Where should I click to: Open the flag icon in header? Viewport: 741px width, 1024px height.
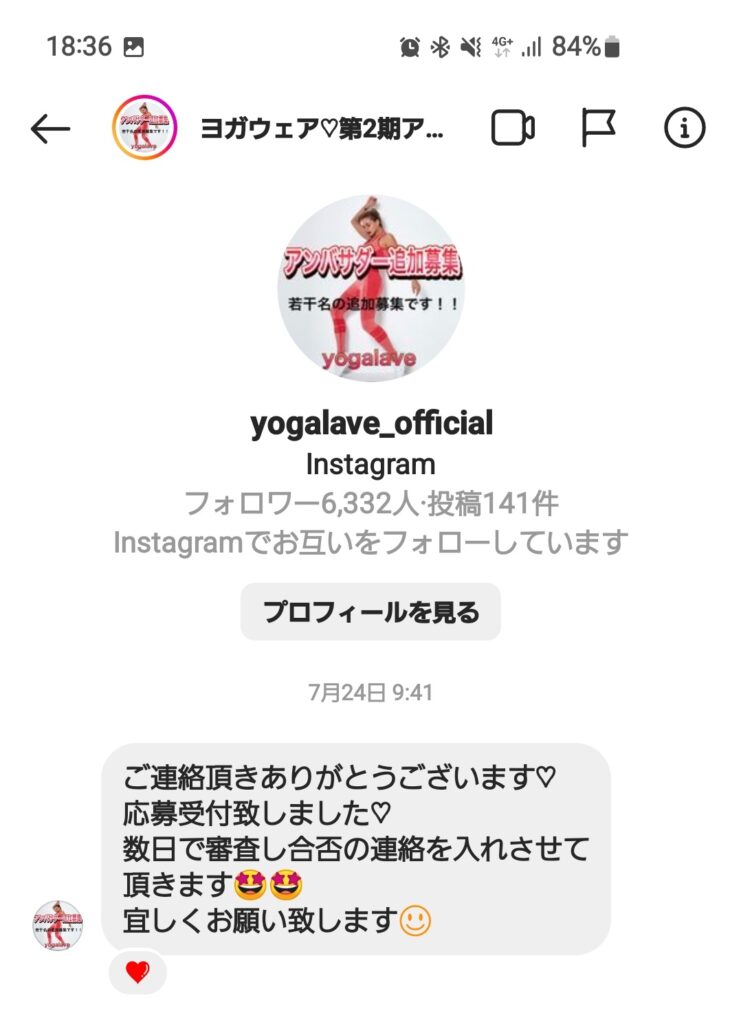click(599, 128)
